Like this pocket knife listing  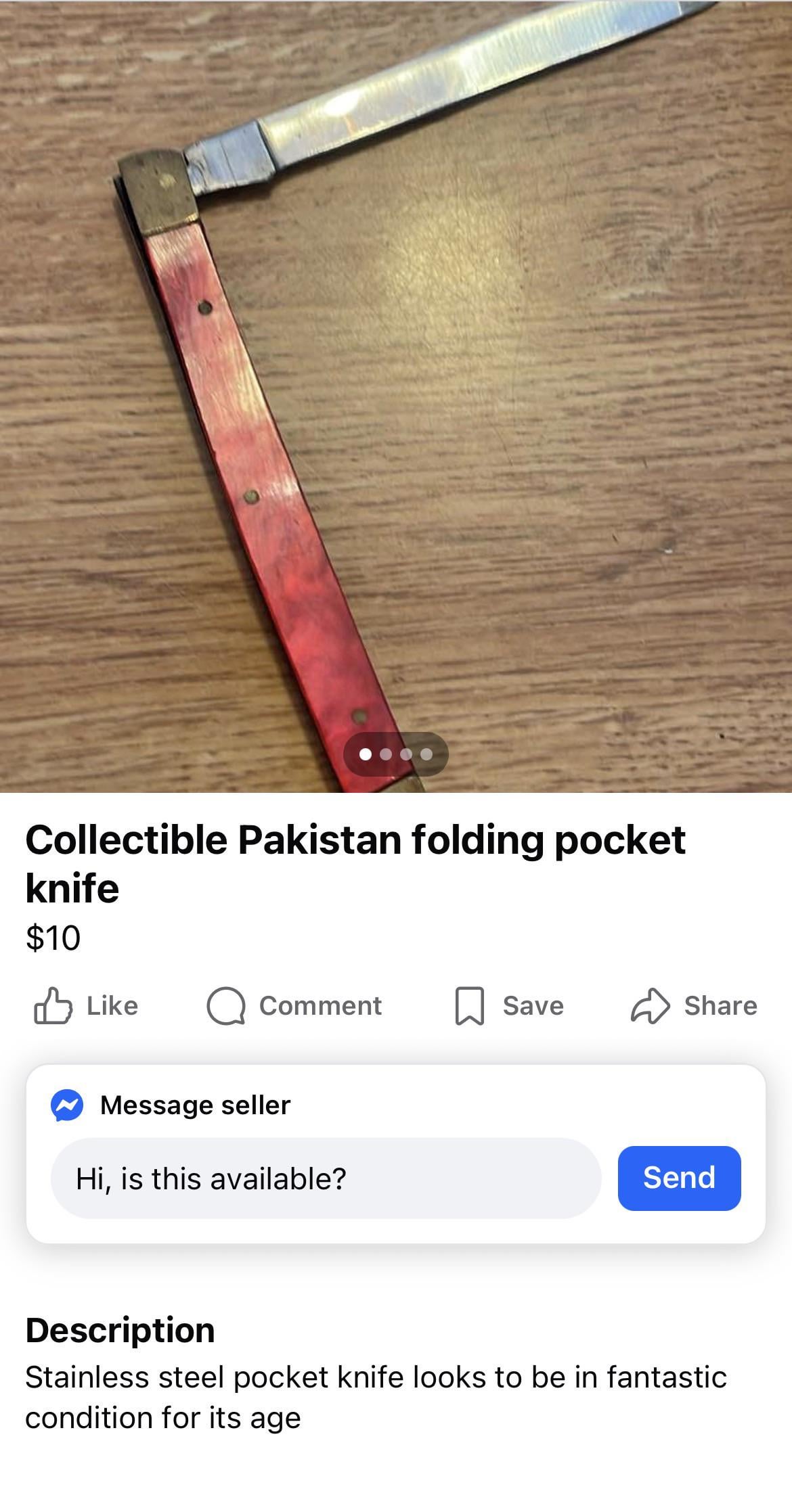point(86,1006)
